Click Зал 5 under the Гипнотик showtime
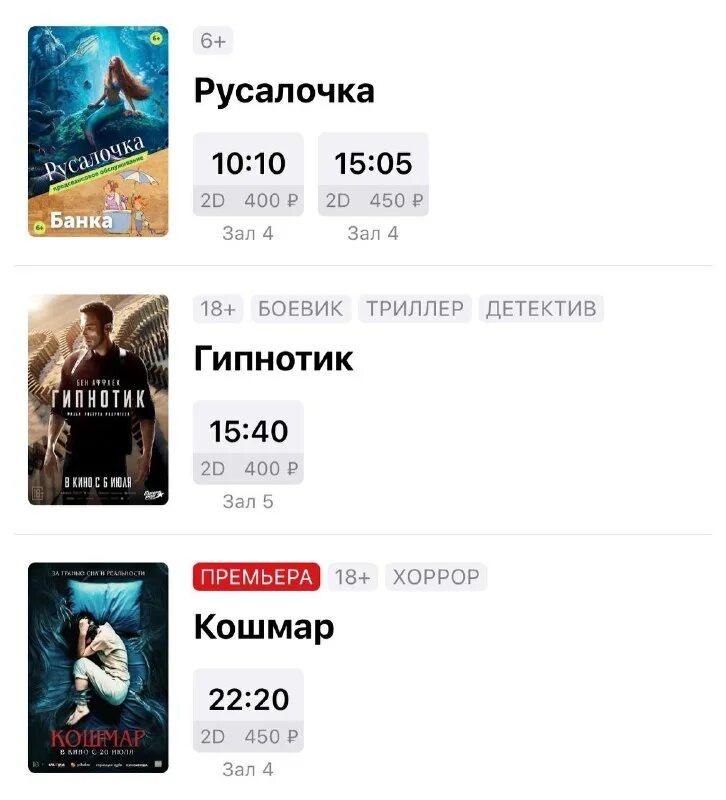Viewport: 726px width, 800px height. [x=249, y=500]
